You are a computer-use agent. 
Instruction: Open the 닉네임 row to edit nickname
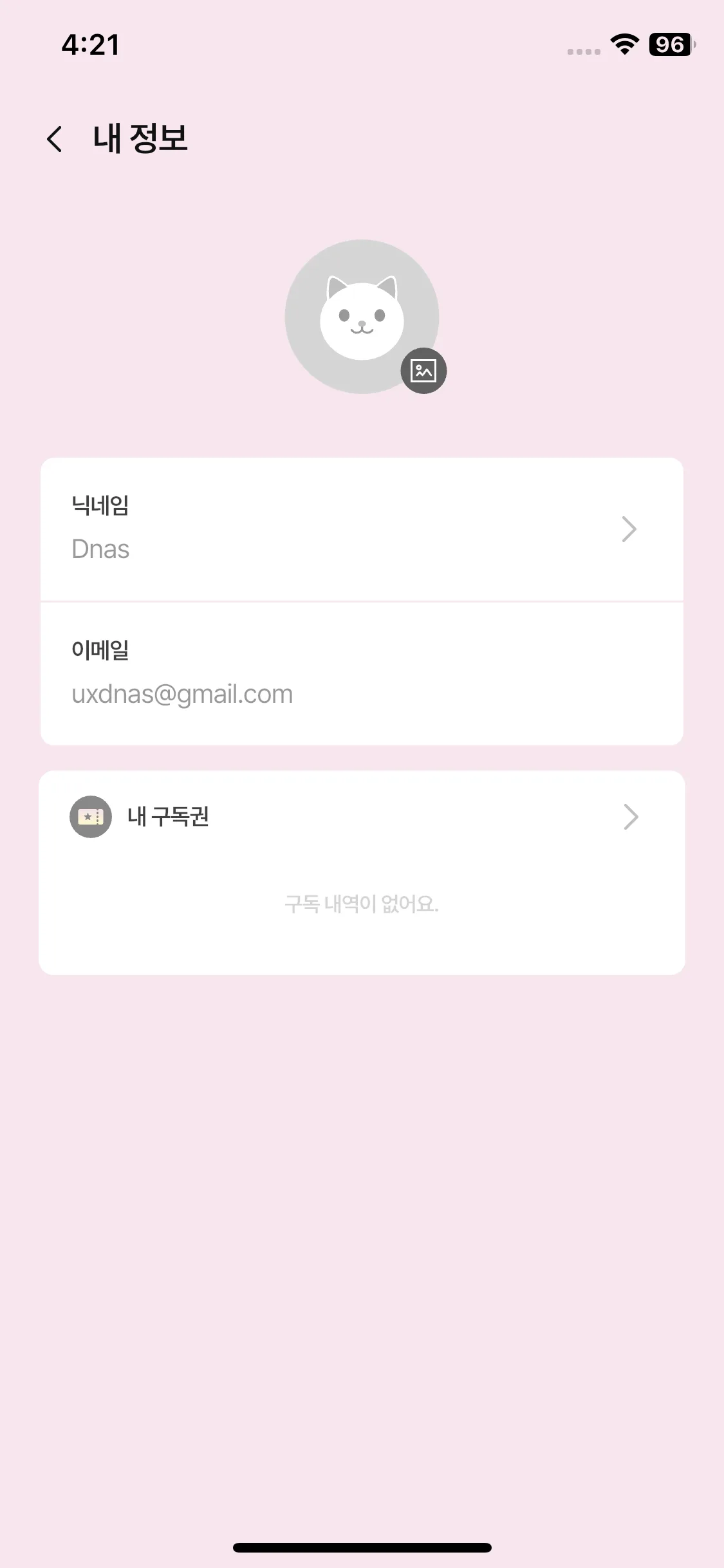[362, 529]
